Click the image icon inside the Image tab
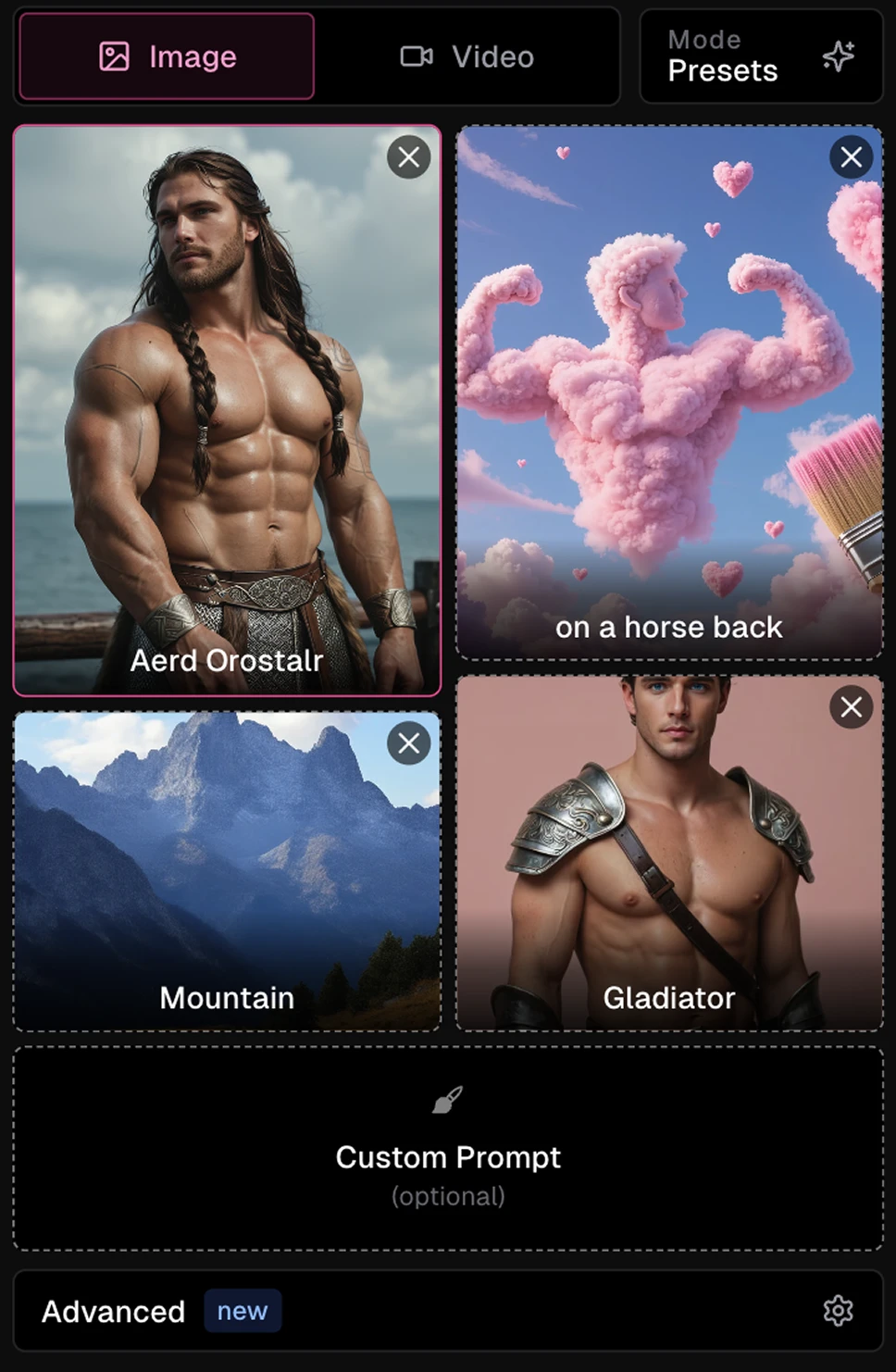Viewport: 896px width, 1372px height. pos(113,56)
